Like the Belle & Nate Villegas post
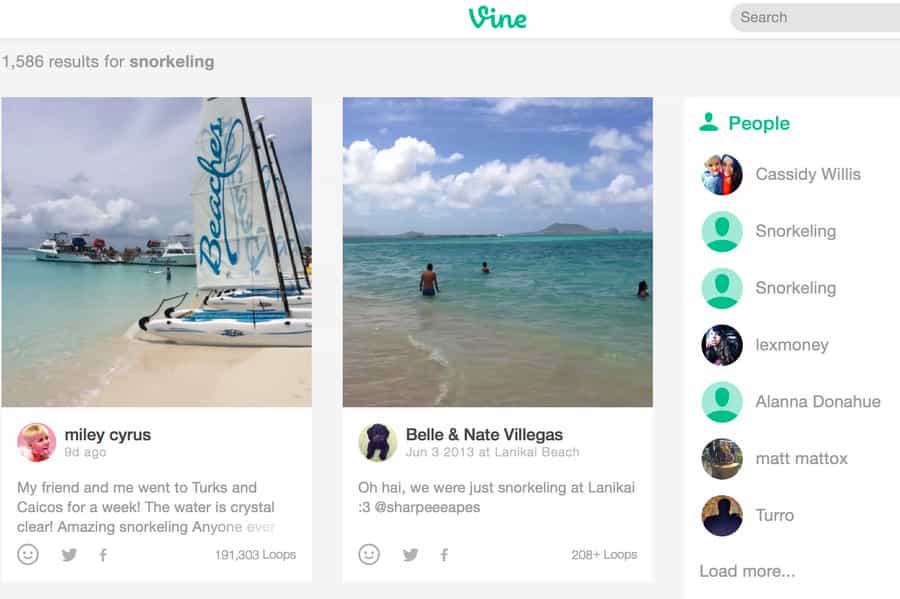 point(369,554)
